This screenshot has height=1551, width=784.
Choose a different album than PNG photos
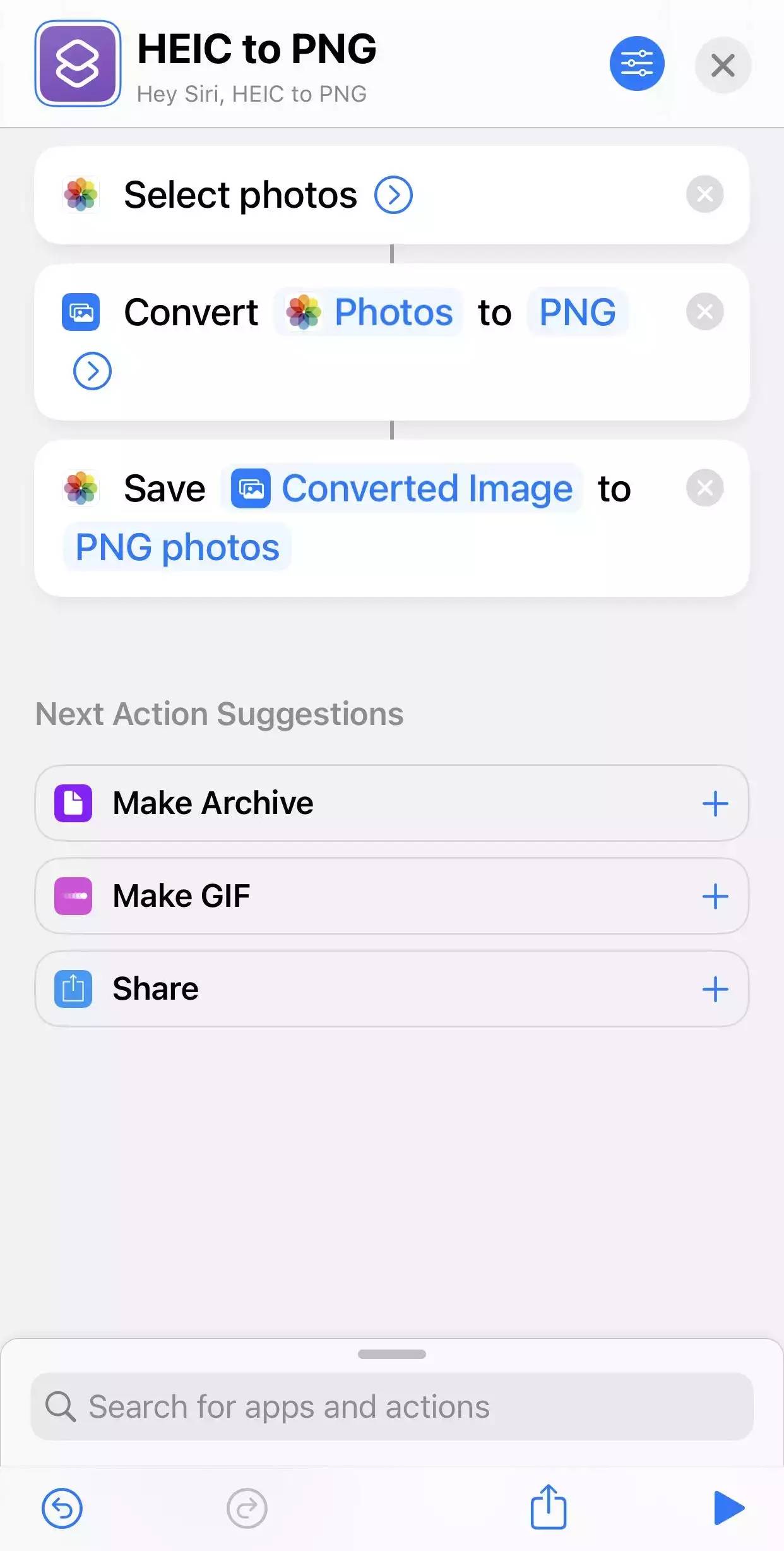tap(177, 547)
